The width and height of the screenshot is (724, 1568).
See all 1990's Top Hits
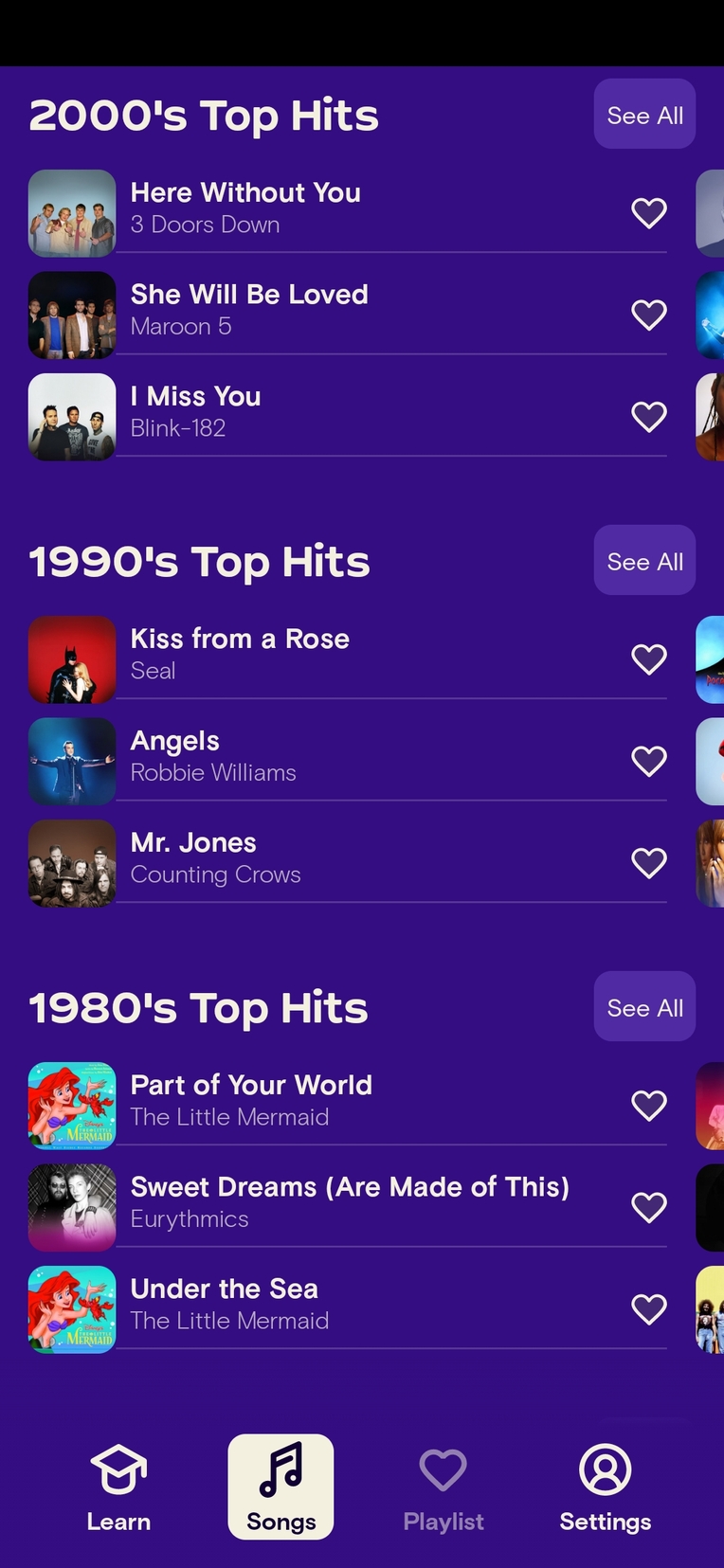644,561
